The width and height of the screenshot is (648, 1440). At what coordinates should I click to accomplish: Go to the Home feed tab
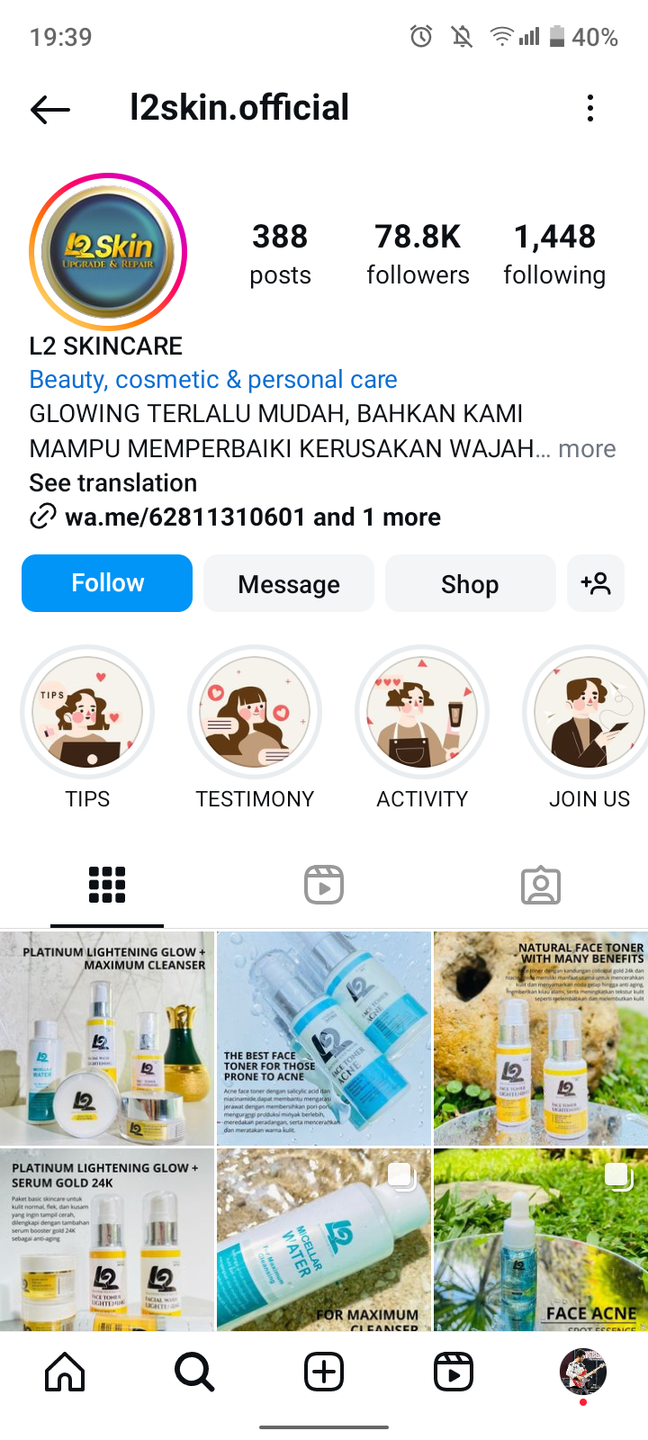(x=65, y=1373)
